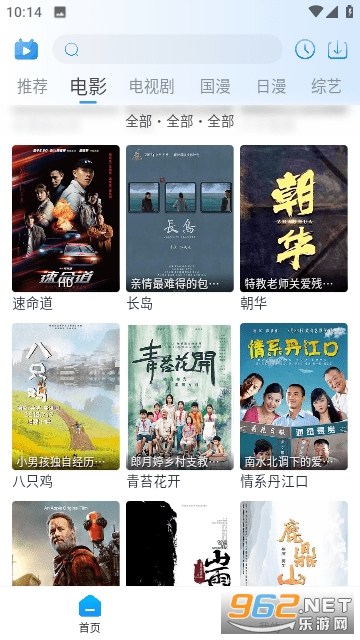Tap the search box at the top

(167, 49)
